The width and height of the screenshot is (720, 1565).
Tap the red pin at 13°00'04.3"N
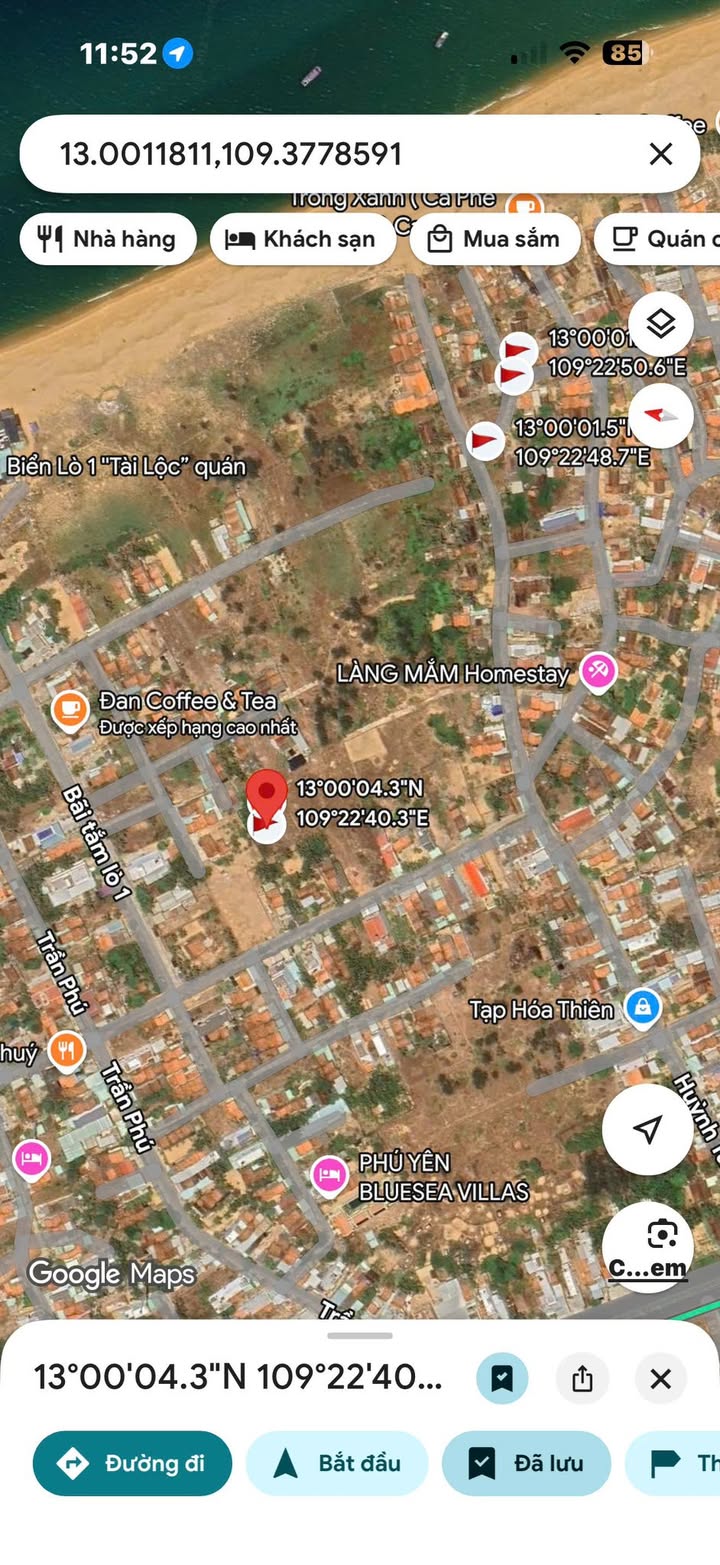tap(266, 795)
